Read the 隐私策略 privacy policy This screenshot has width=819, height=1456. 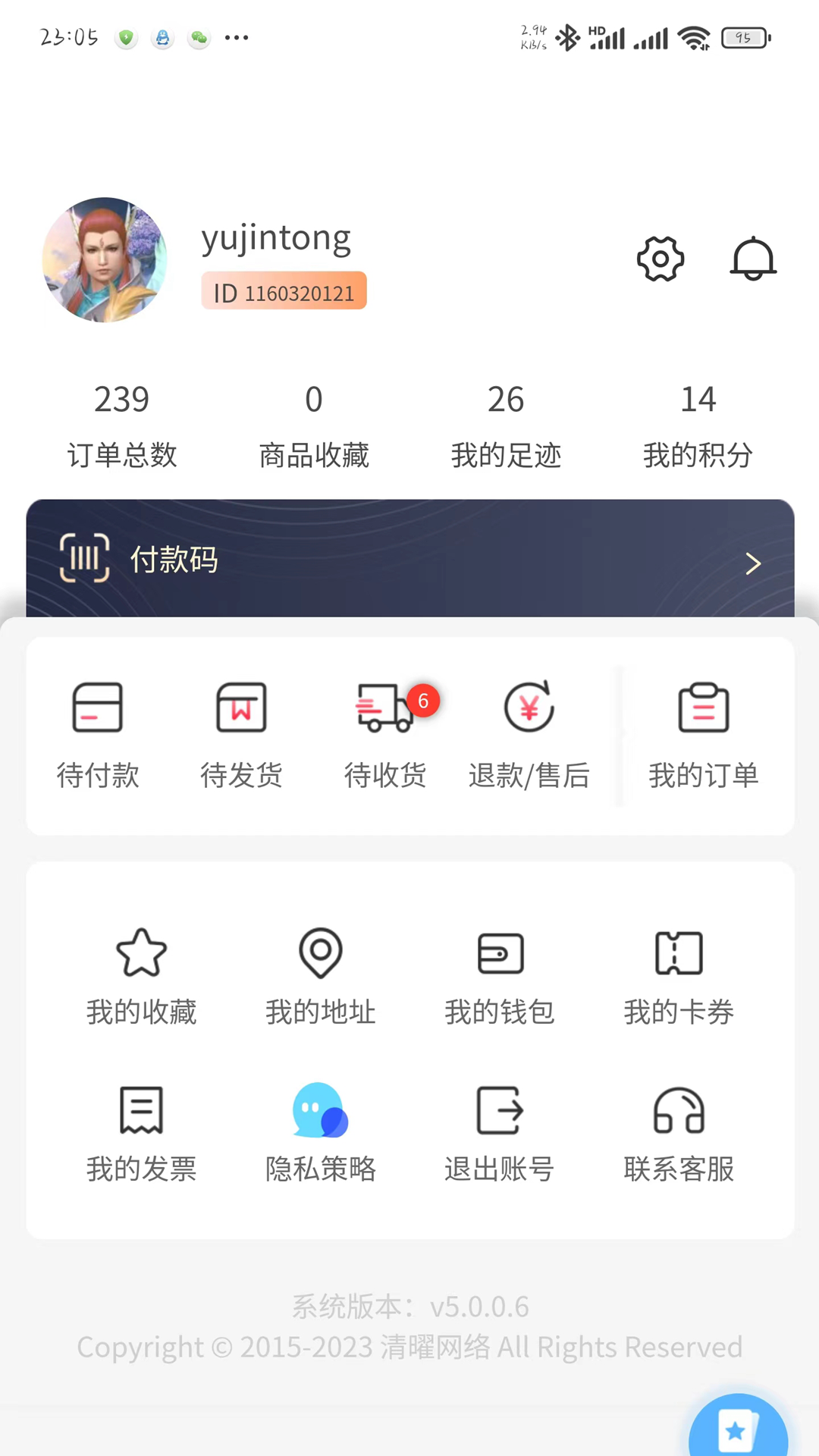(320, 1132)
